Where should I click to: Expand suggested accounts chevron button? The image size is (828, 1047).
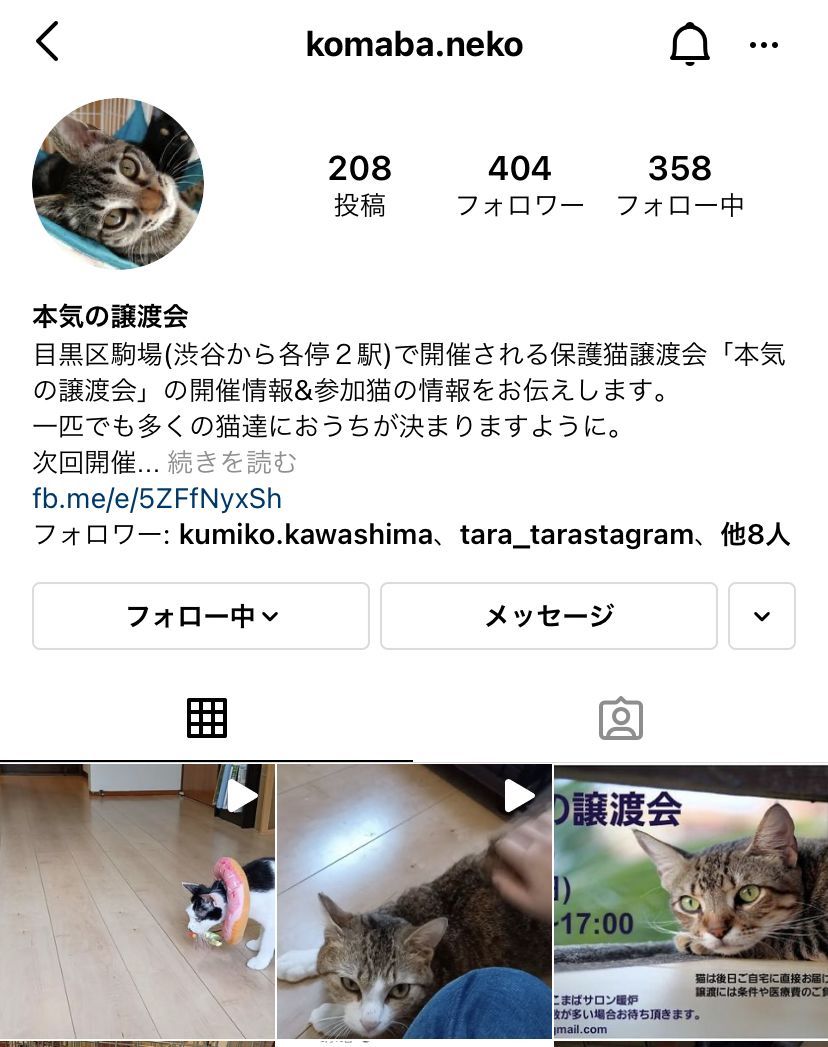coord(762,616)
